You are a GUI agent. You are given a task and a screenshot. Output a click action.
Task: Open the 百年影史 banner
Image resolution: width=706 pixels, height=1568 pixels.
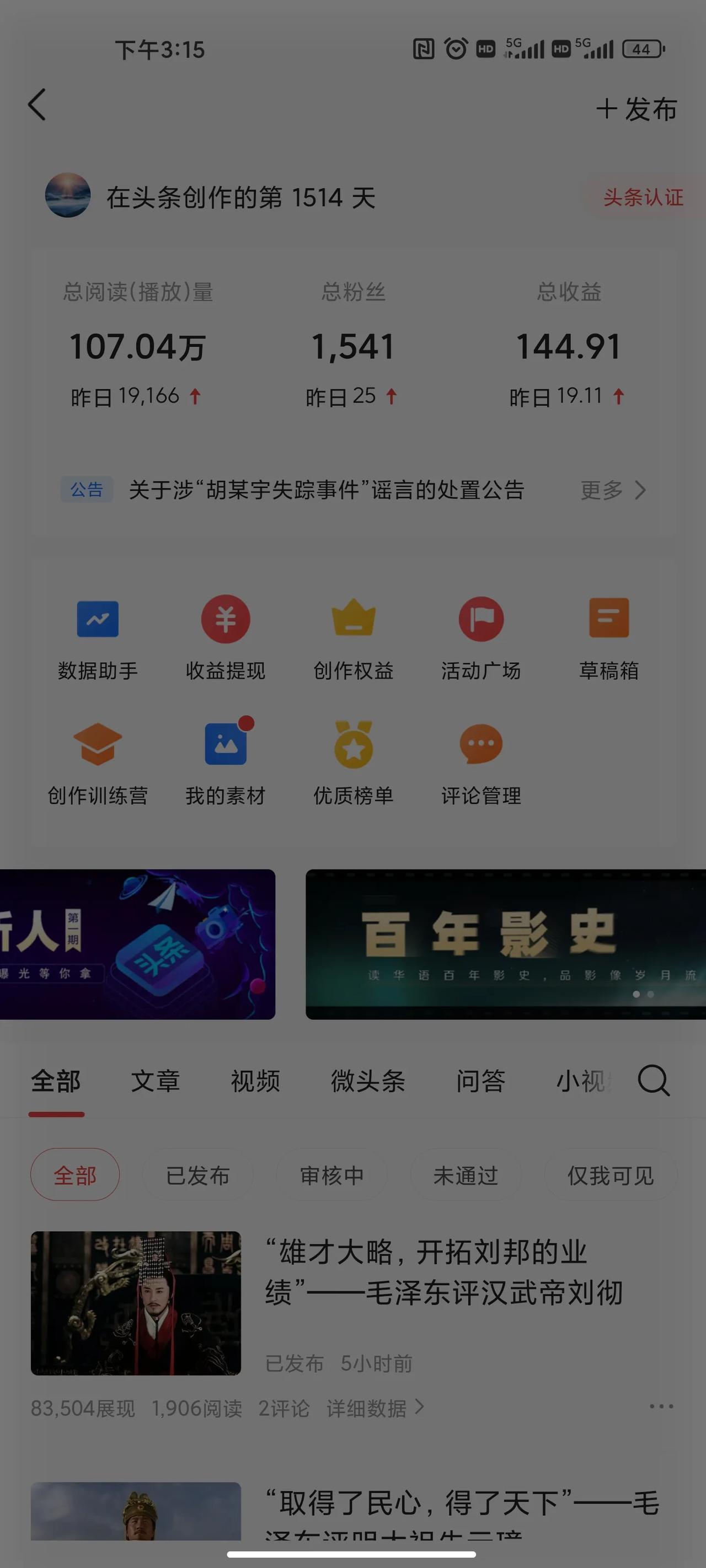(x=506, y=944)
